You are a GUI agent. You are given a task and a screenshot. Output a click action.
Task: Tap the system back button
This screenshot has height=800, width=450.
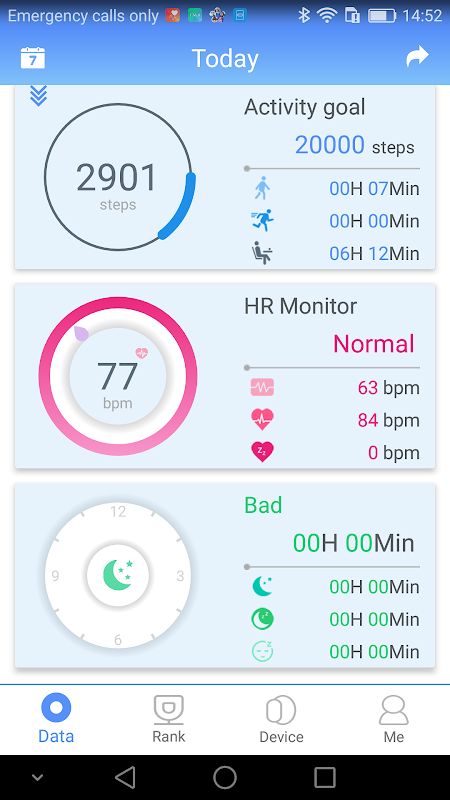pos(125,778)
